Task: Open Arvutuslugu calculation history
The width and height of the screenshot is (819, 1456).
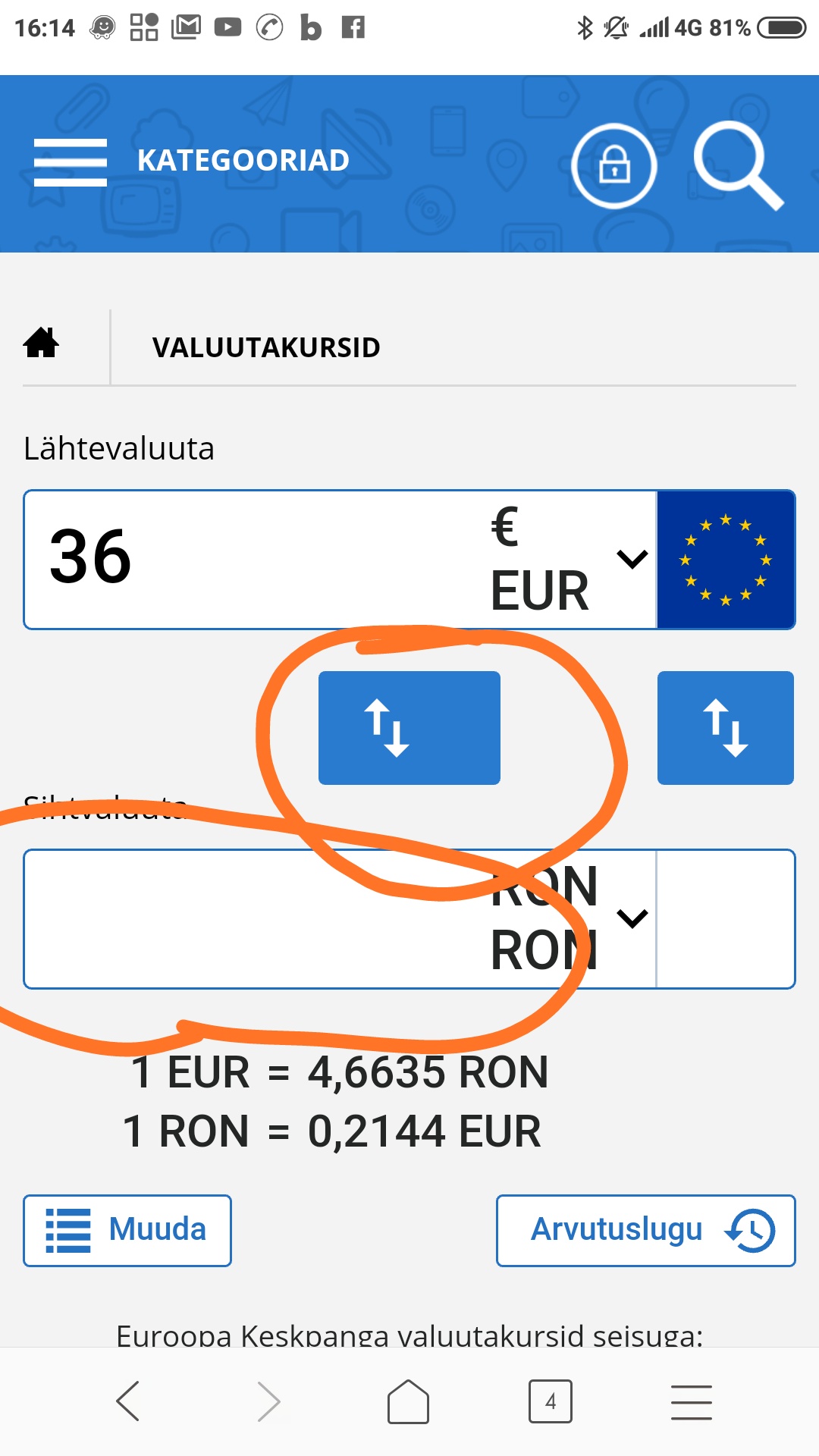Action: coord(646,1230)
